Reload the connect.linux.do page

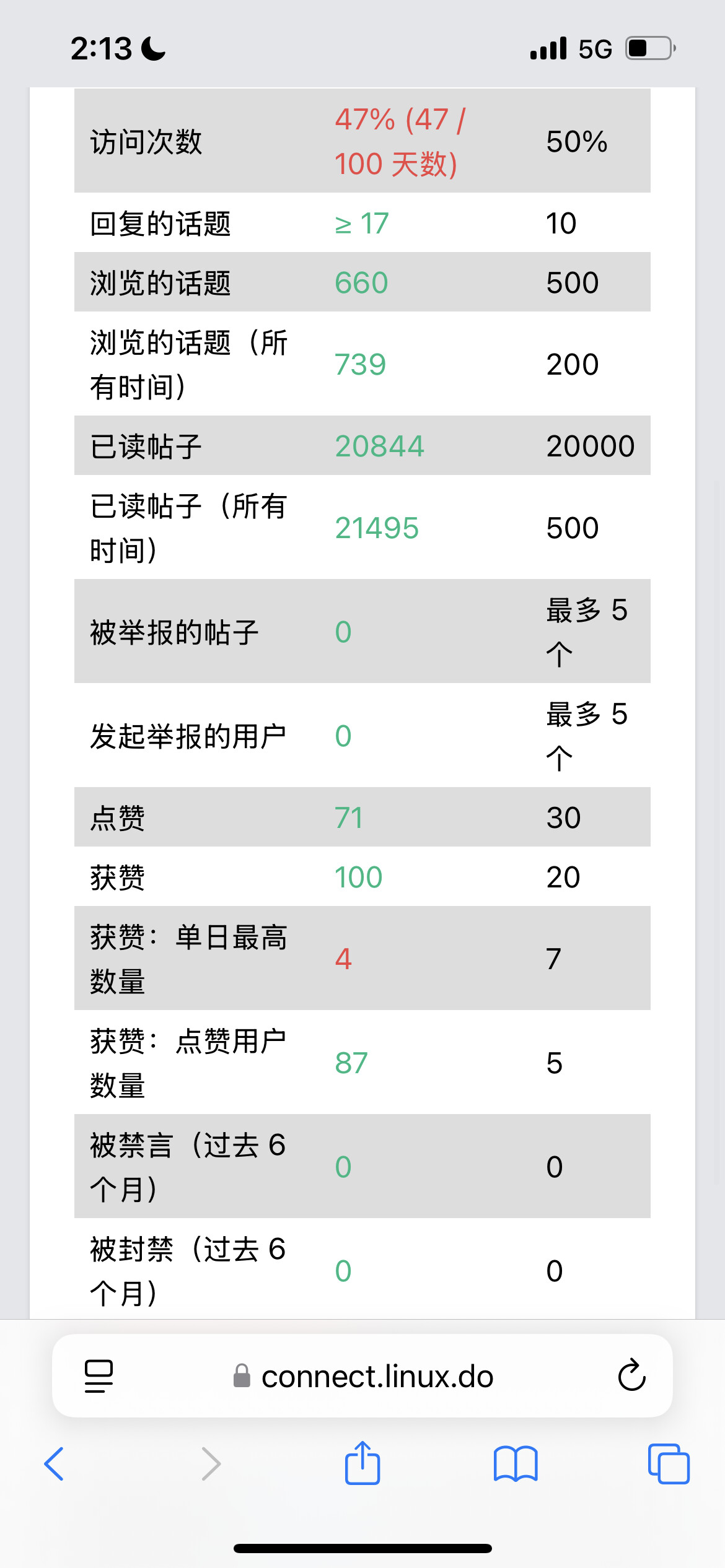pos(631,1375)
